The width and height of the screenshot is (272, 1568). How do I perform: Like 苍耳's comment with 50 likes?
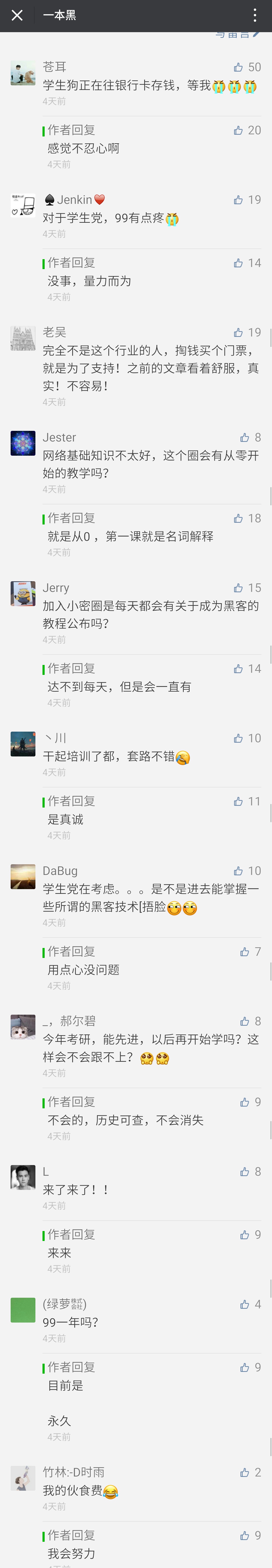(239, 67)
